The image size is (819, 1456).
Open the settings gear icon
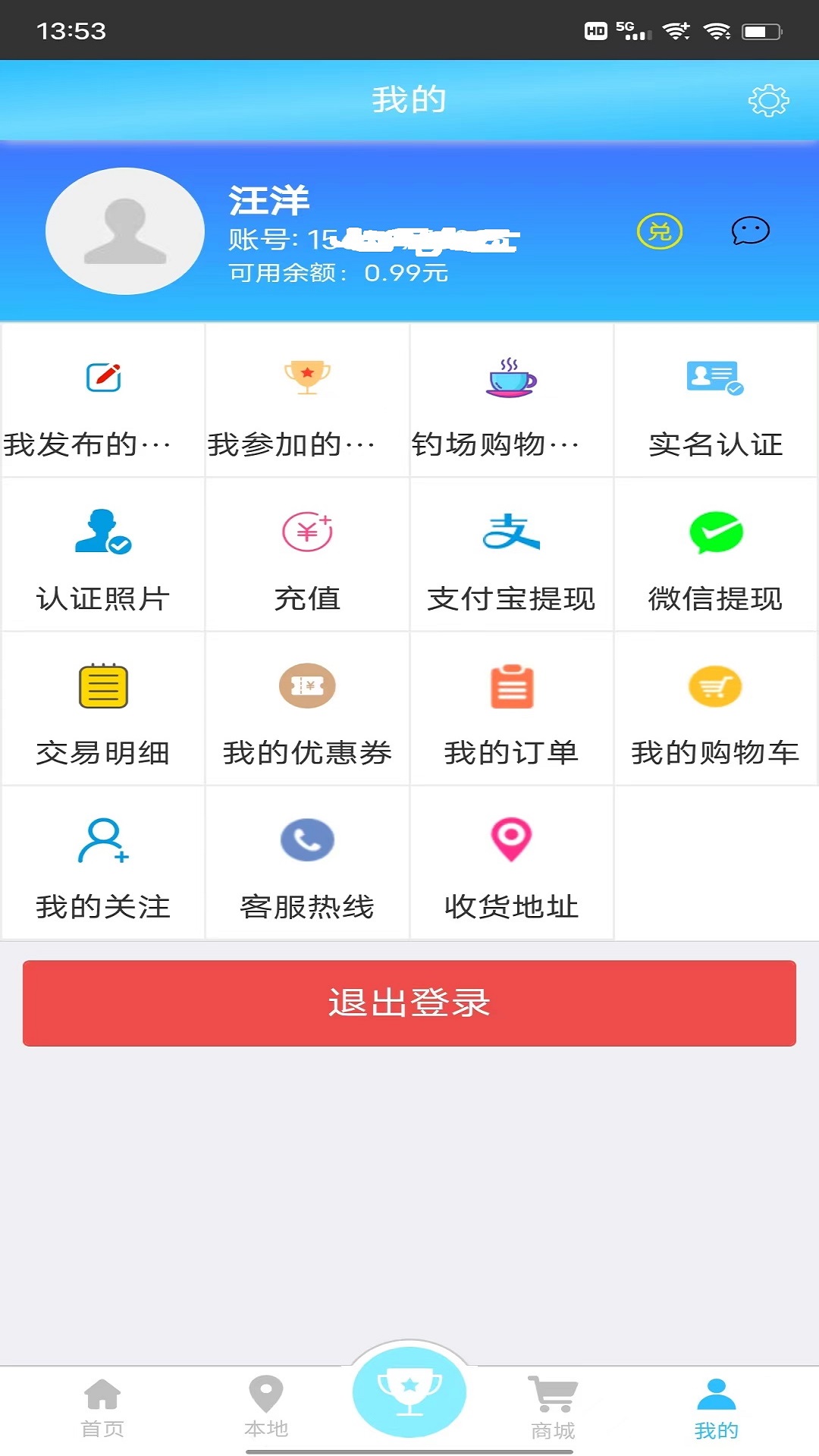tap(768, 100)
